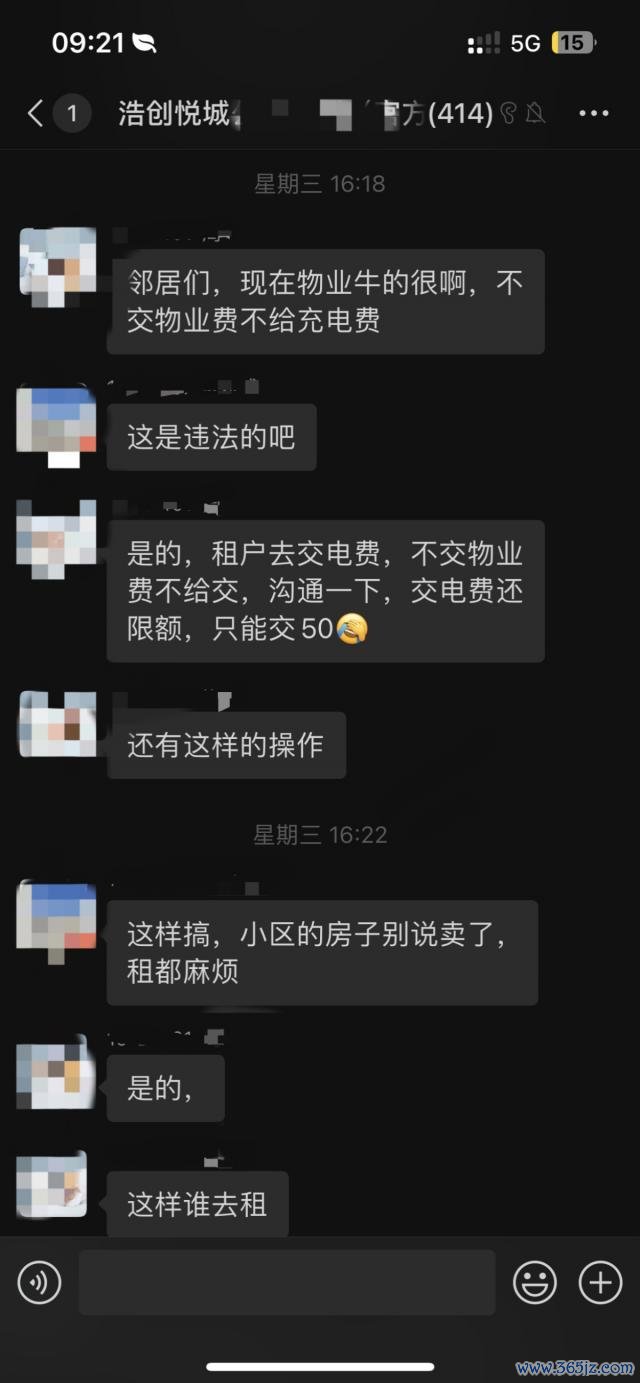
Task: Go back to the chat list
Action: (x=36, y=113)
